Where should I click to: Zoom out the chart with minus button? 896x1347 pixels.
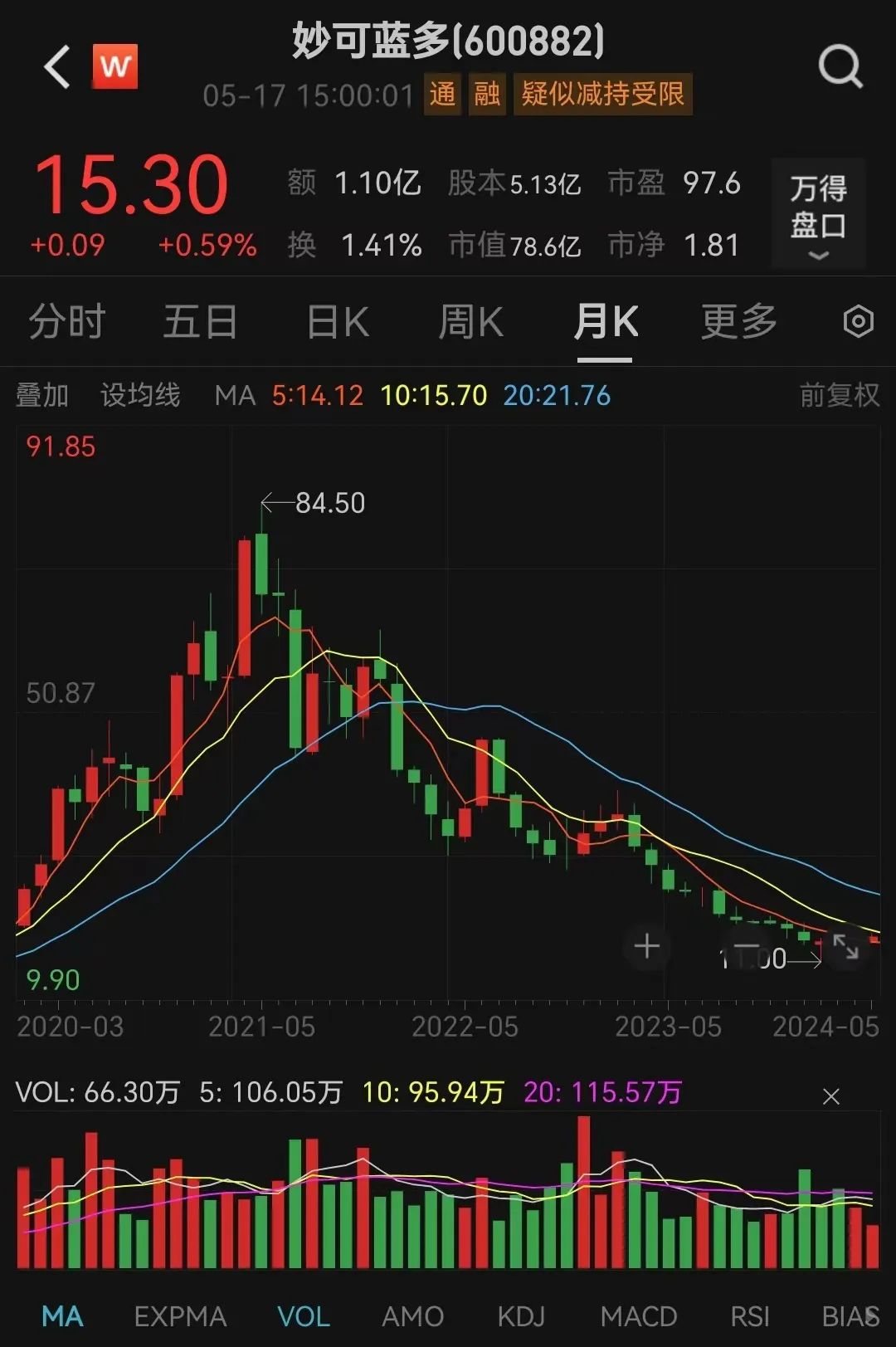[747, 947]
